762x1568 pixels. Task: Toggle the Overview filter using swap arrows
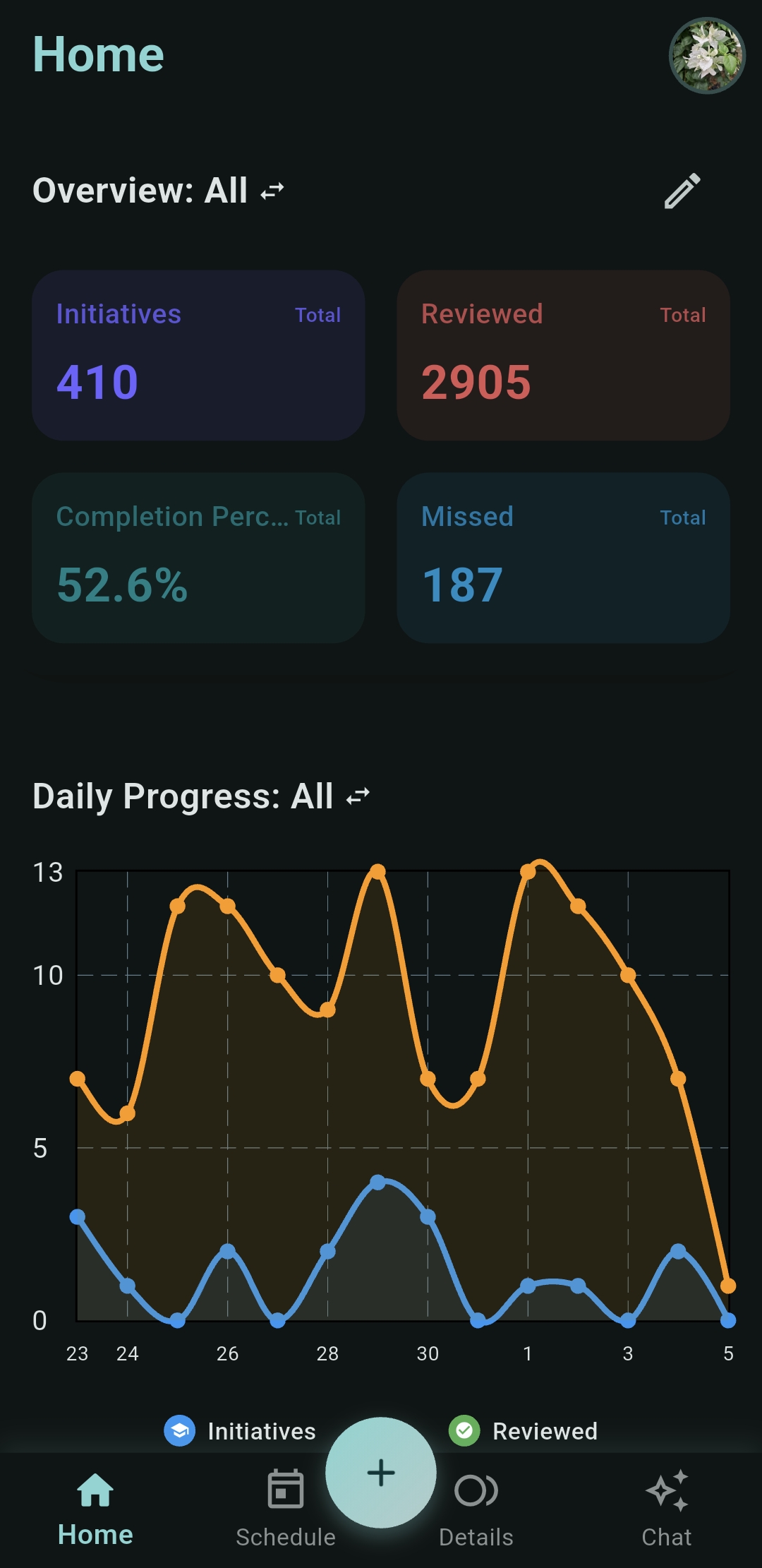(272, 189)
